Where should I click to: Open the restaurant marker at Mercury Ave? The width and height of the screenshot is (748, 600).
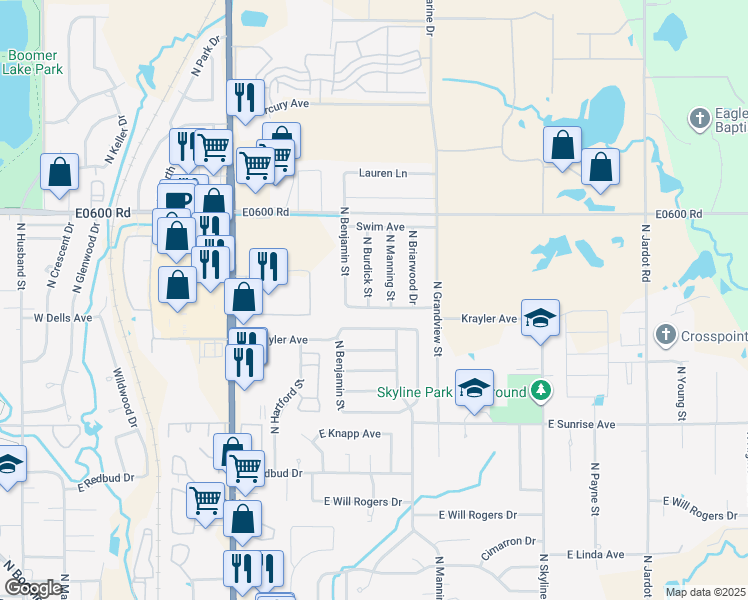coord(246,101)
